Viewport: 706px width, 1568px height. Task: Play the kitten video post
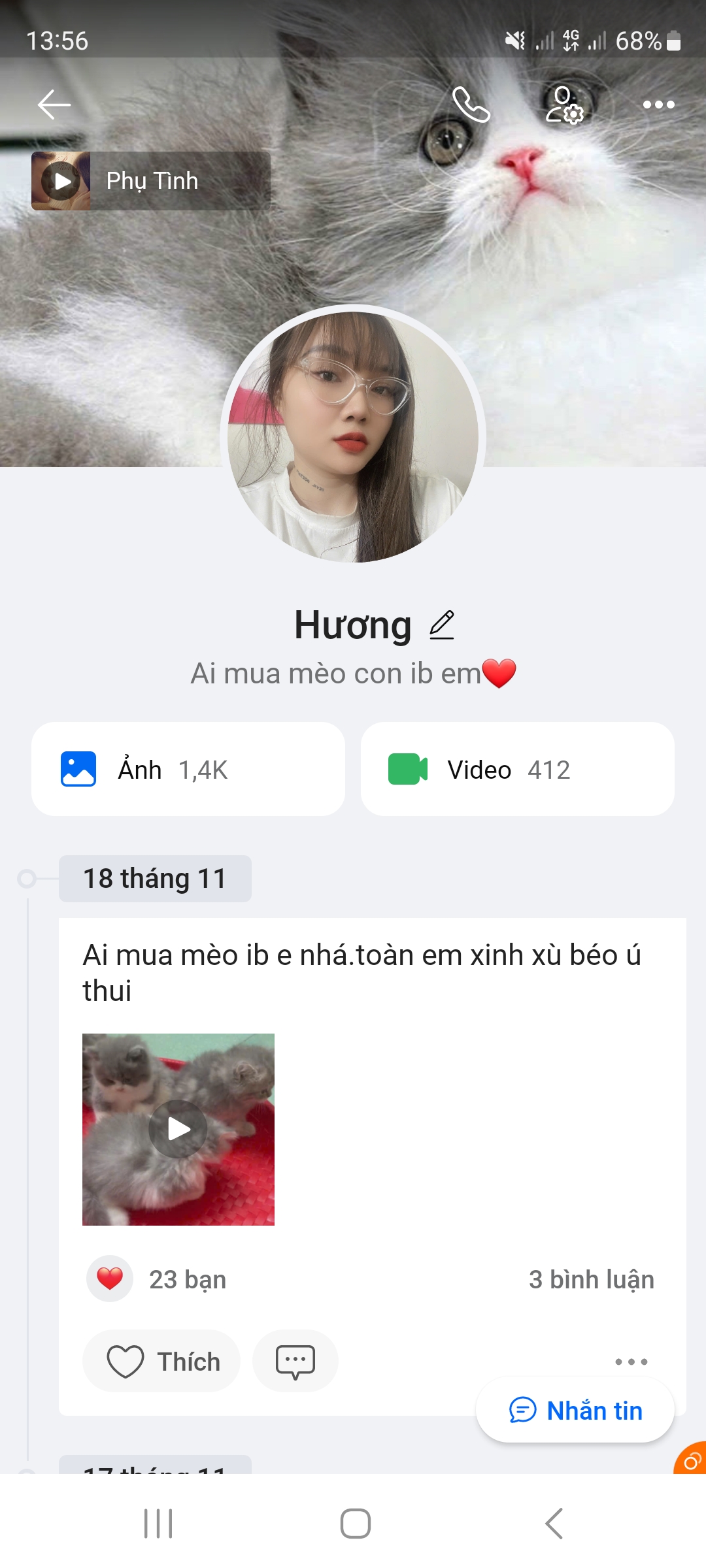pyautogui.click(x=178, y=1129)
